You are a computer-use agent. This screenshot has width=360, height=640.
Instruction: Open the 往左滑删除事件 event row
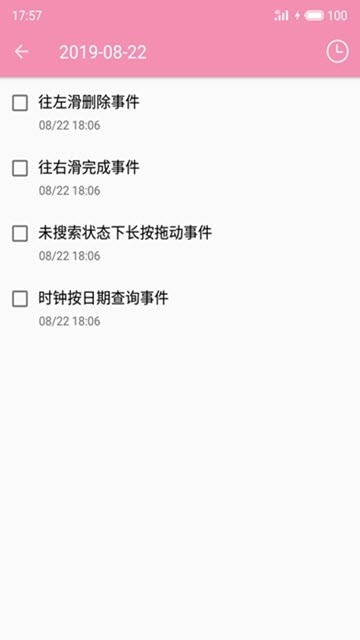[180, 112]
